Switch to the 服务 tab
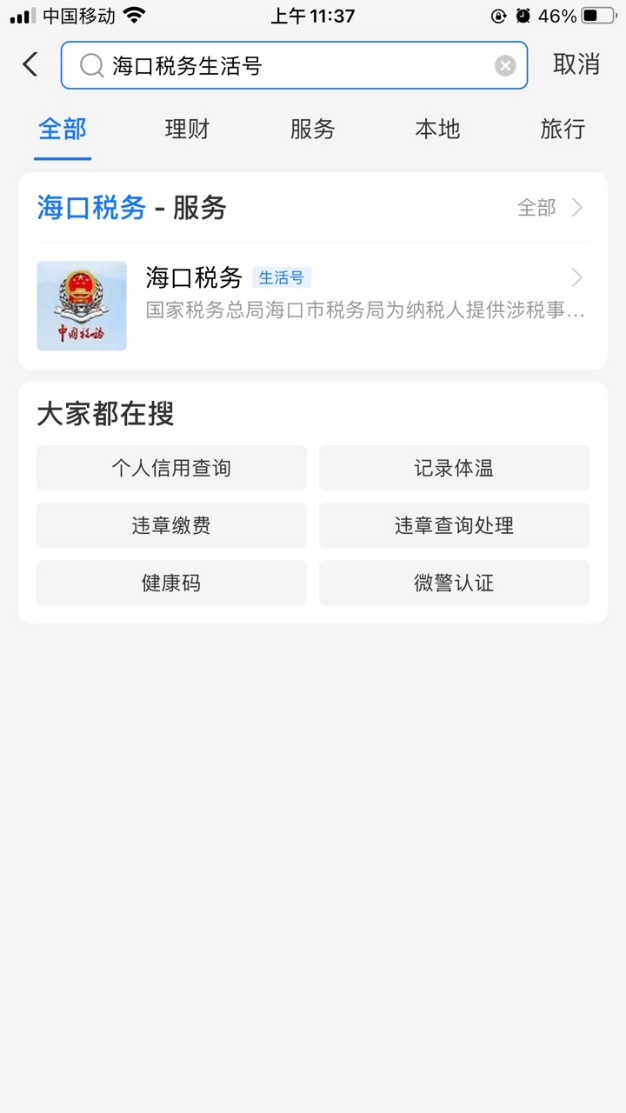 (x=312, y=129)
